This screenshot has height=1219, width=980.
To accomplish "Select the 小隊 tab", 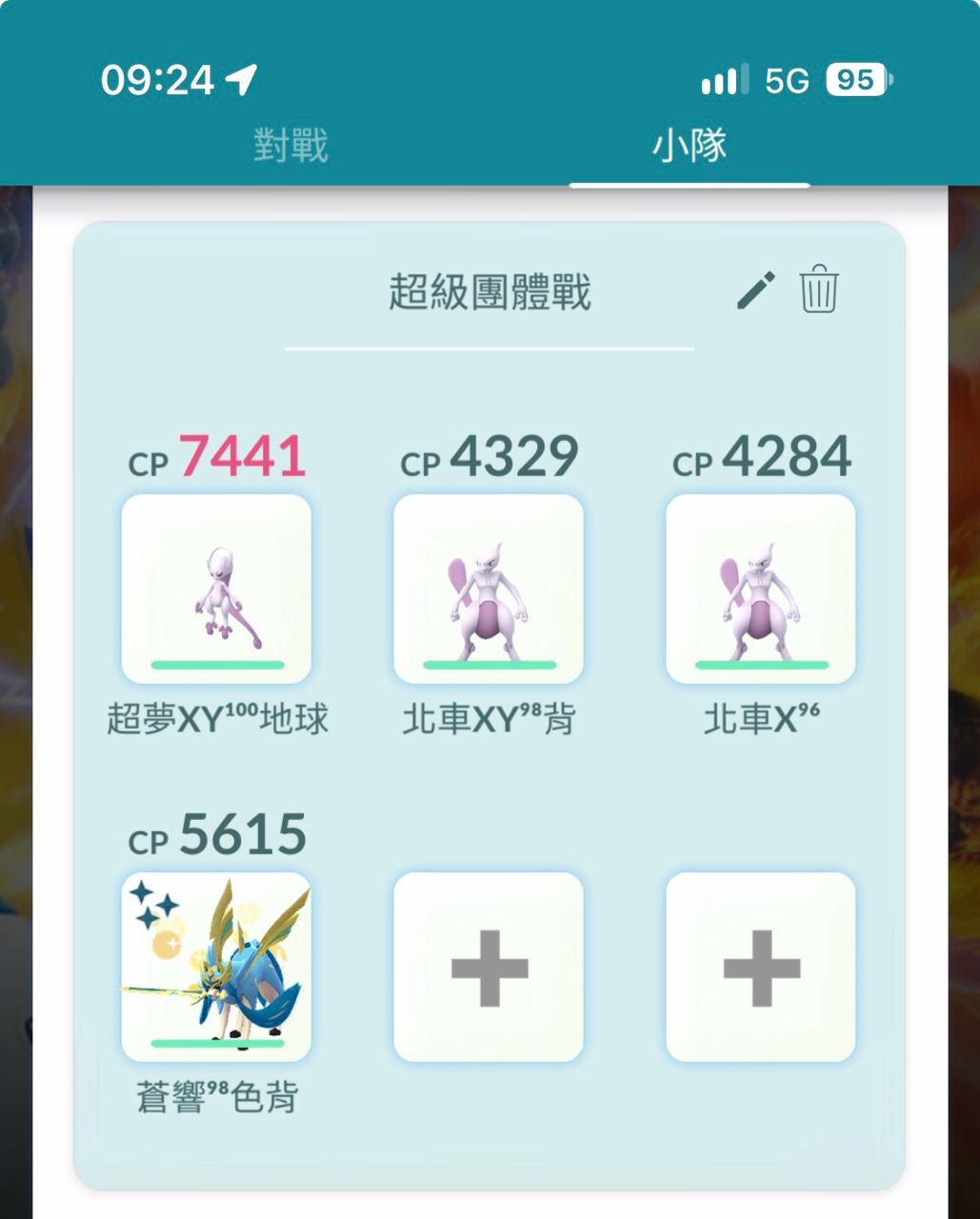I will pos(689,146).
